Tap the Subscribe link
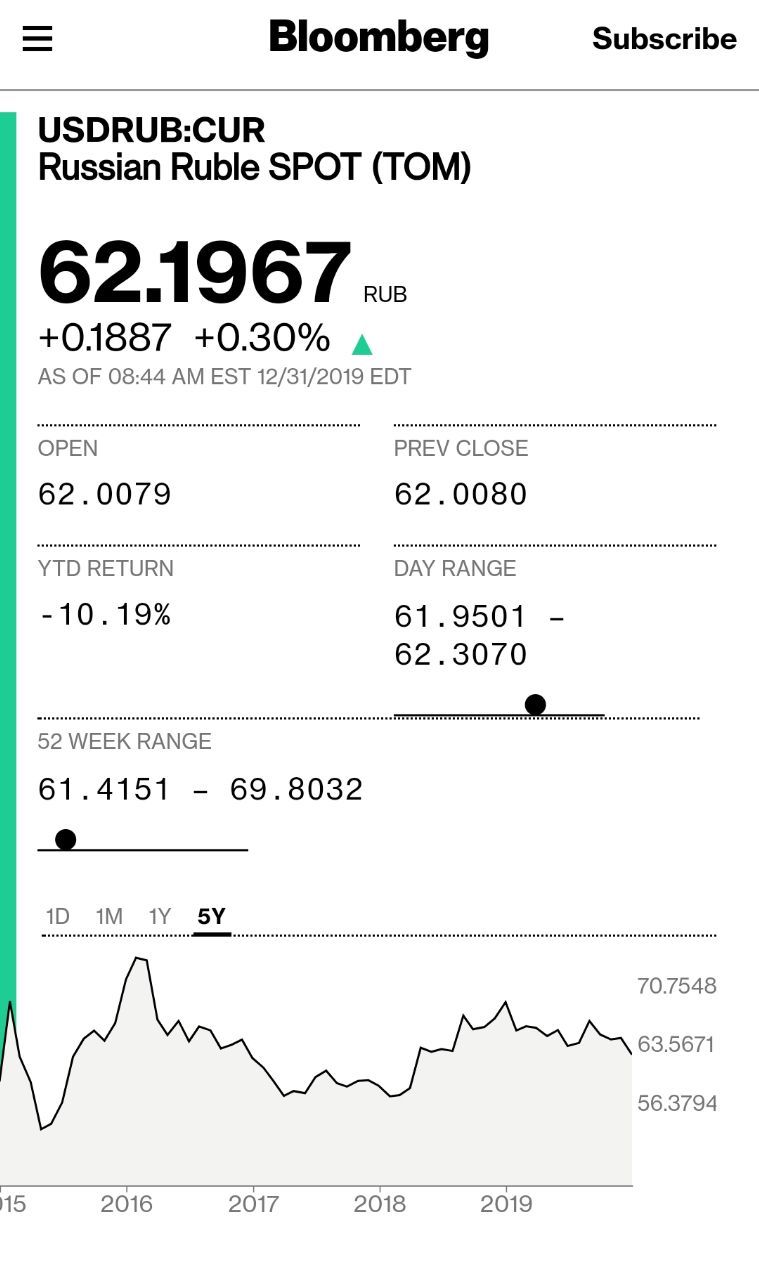 point(664,39)
